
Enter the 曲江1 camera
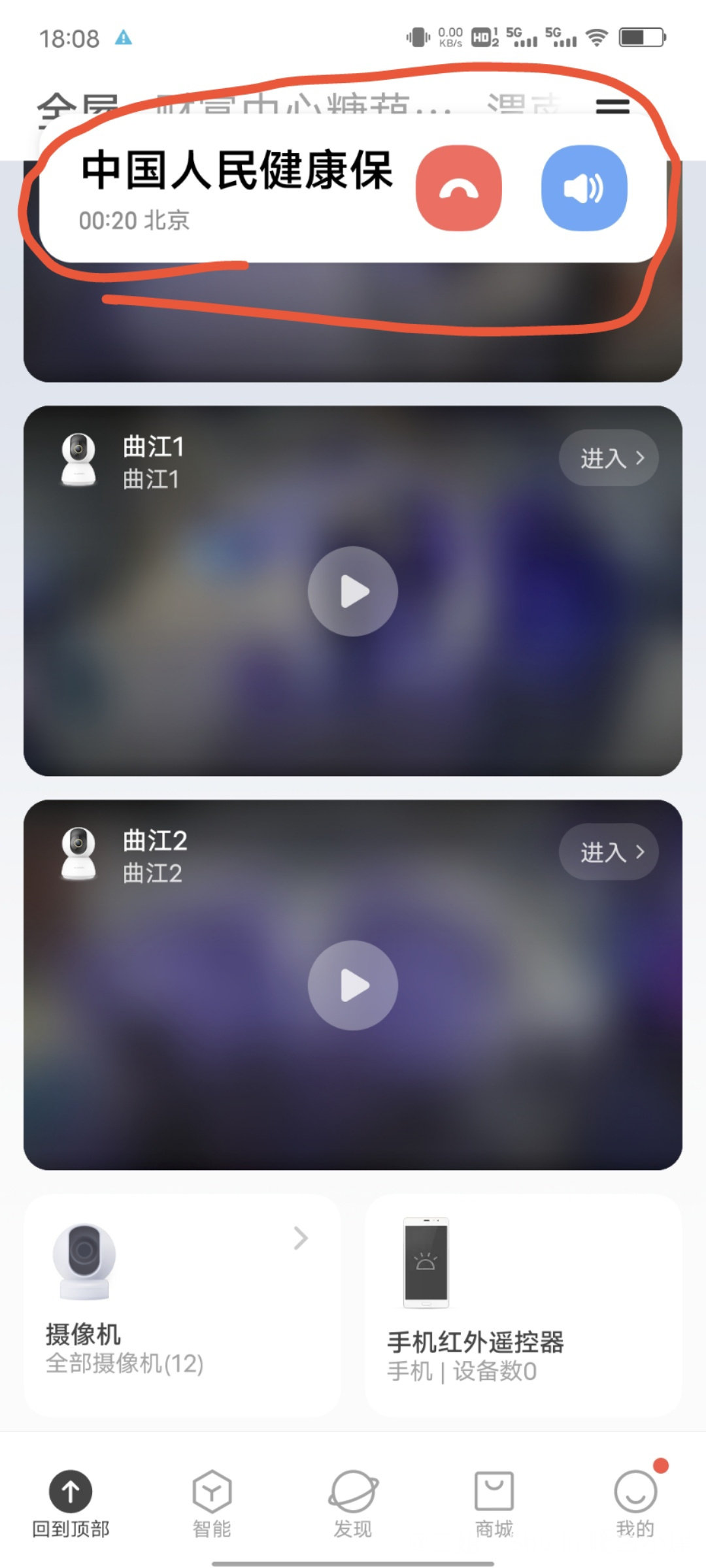[x=608, y=458]
